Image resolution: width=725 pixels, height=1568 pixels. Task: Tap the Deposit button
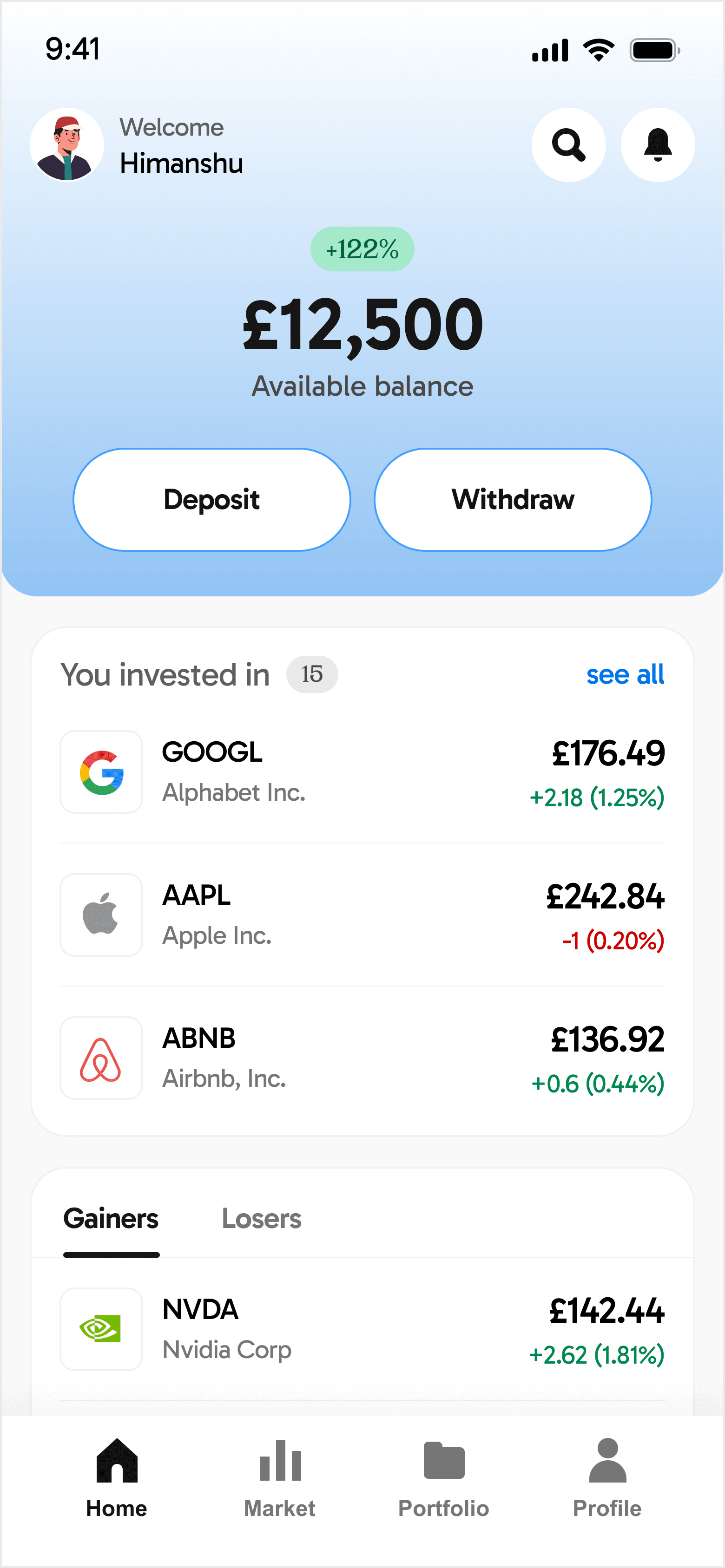click(211, 500)
